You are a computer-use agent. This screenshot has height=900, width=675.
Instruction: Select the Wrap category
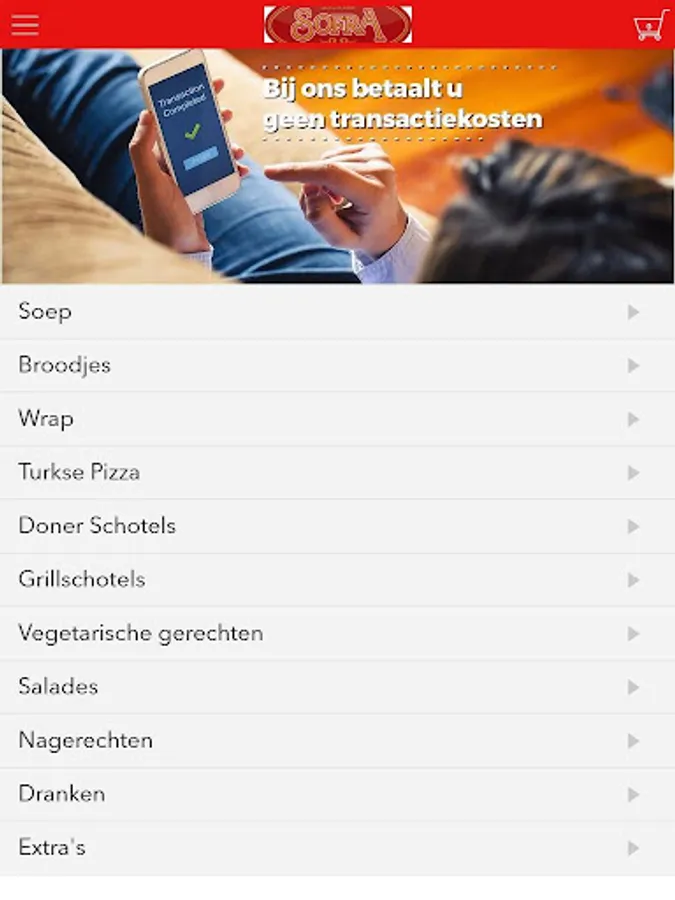338,419
